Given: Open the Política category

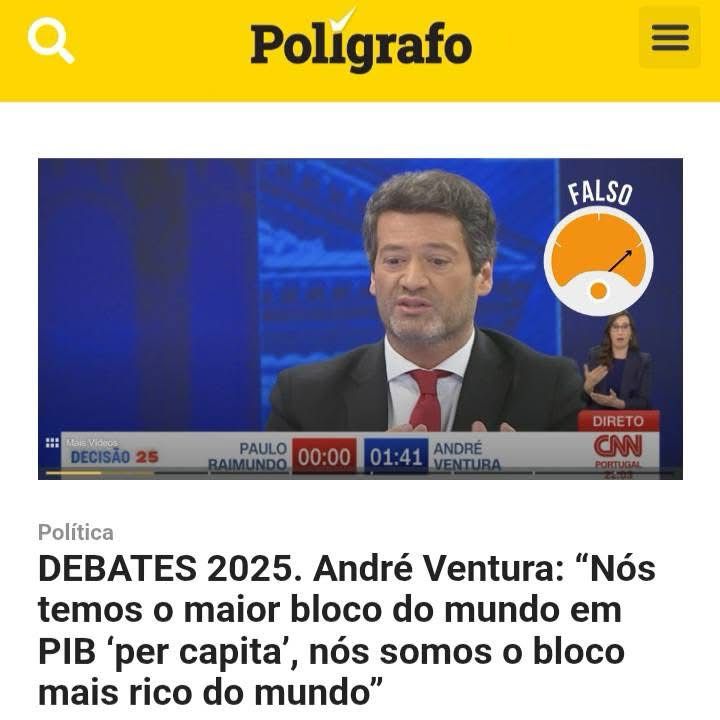Looking at the screenshot, I should [x=76, y=532].
